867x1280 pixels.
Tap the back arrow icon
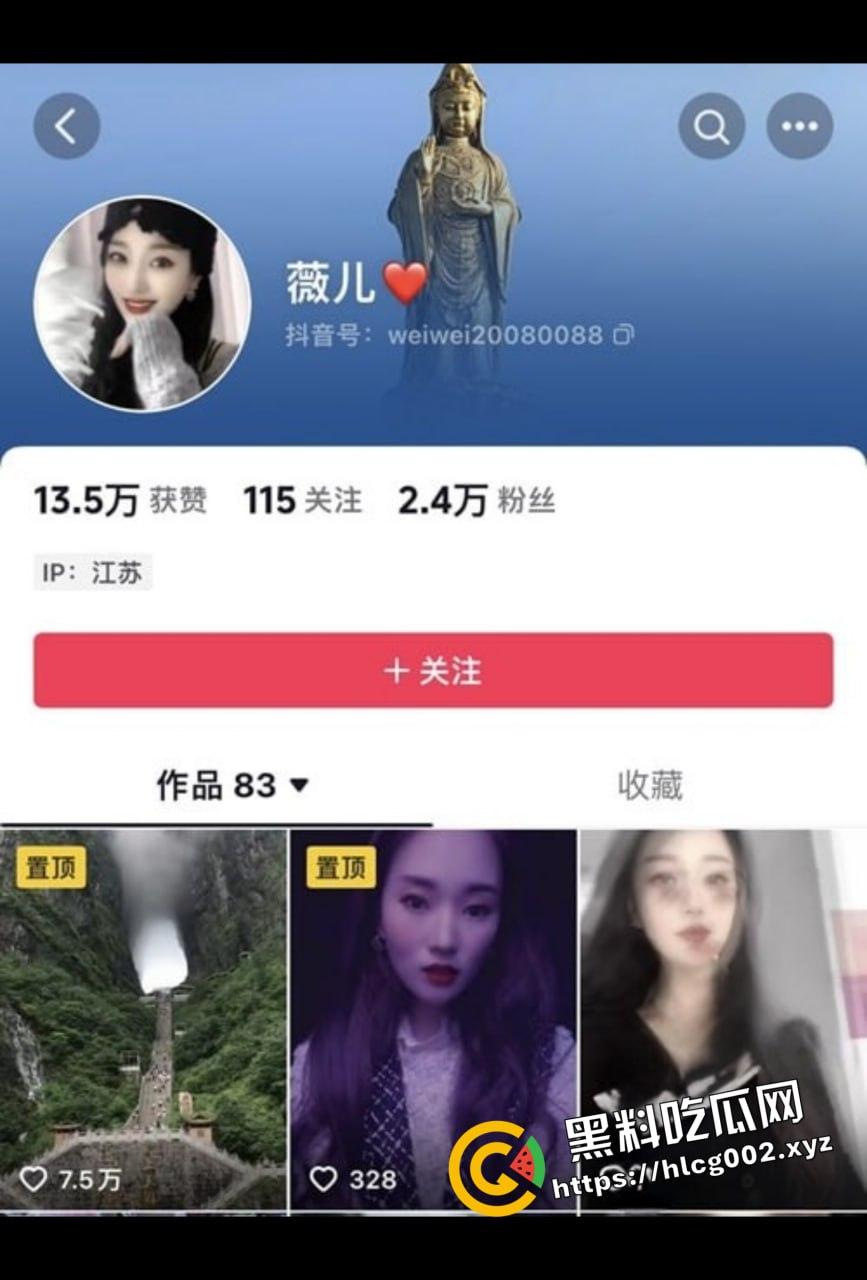pos(65,126)
